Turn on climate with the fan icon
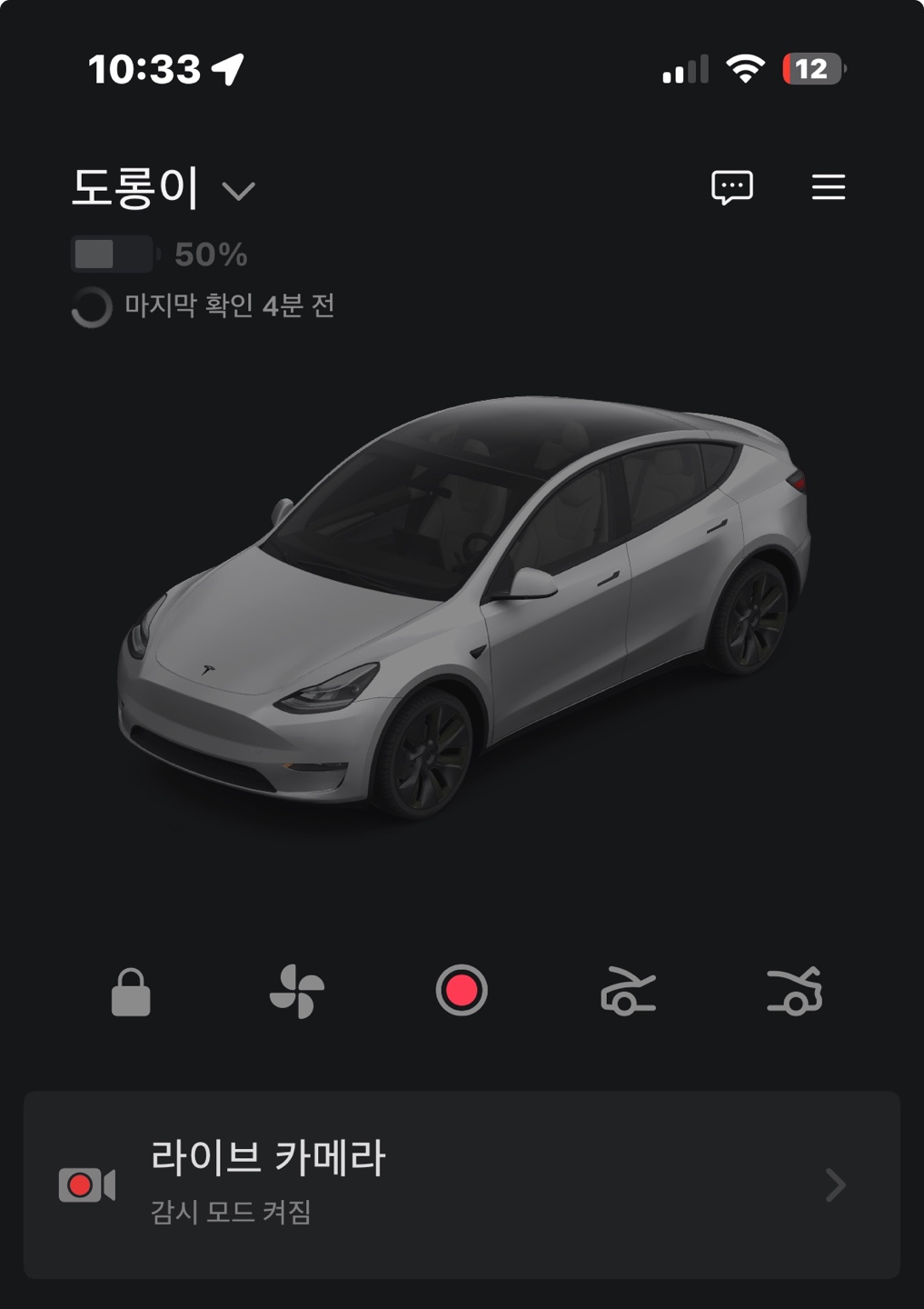The image size is (924, 1309). click(x=296, y=991)
